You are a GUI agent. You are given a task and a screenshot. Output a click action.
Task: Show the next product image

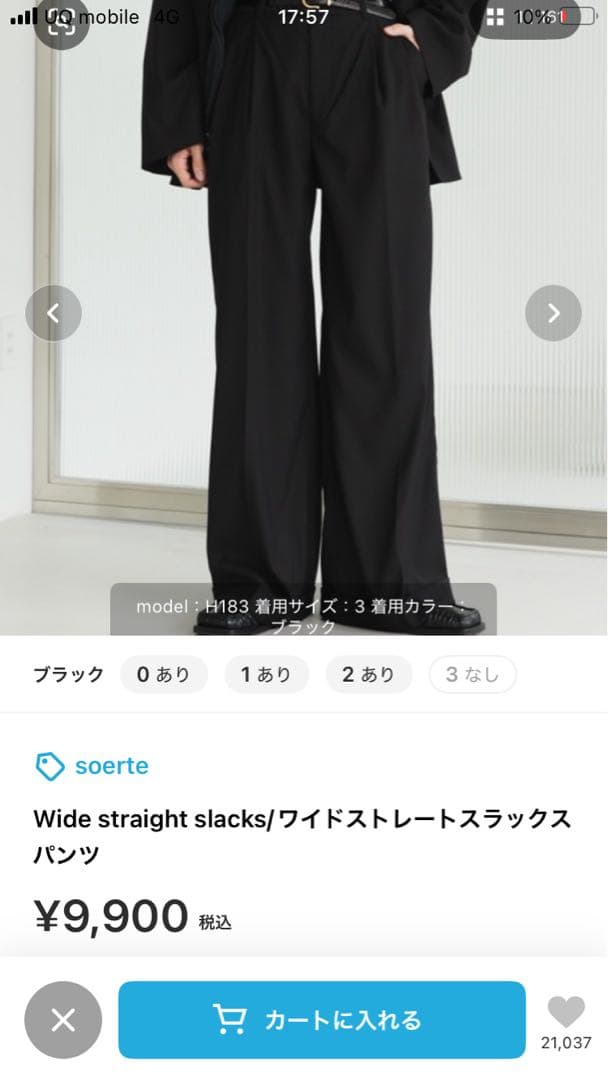coord(553,313)
